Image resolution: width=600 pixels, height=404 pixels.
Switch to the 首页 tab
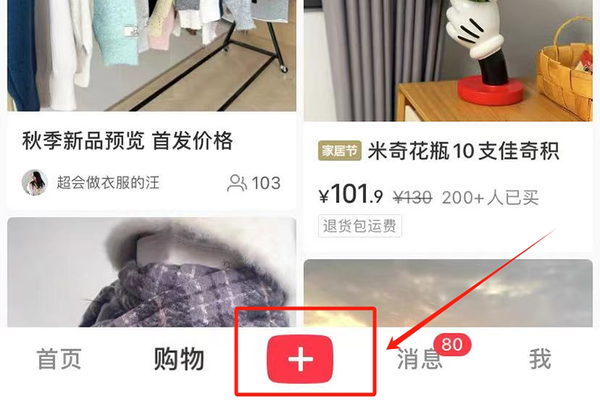point(58,359)
